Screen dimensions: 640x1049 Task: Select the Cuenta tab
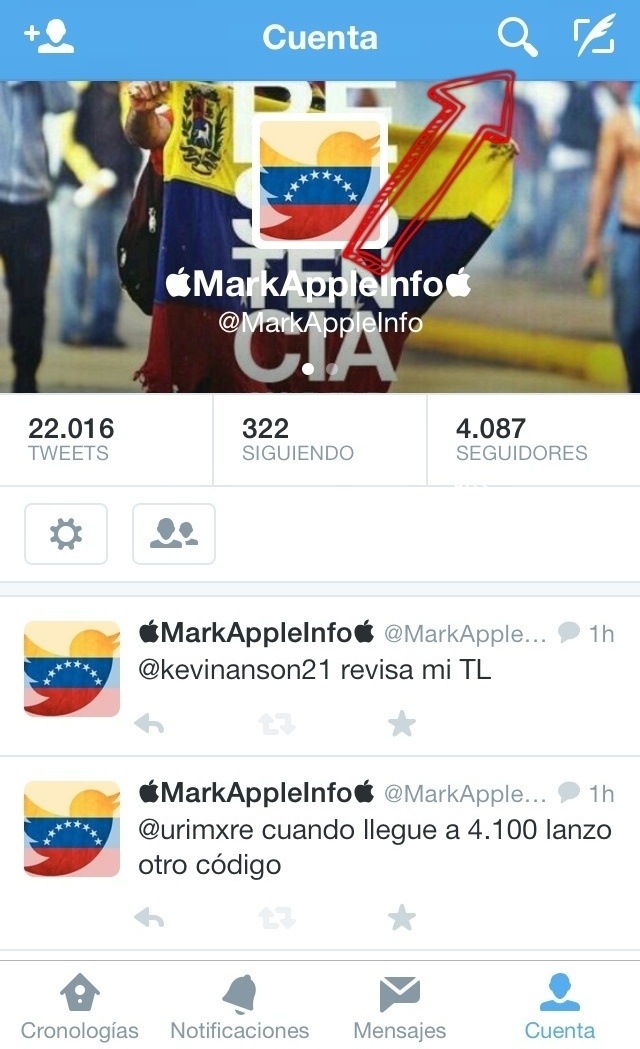tap(560, 1005)
